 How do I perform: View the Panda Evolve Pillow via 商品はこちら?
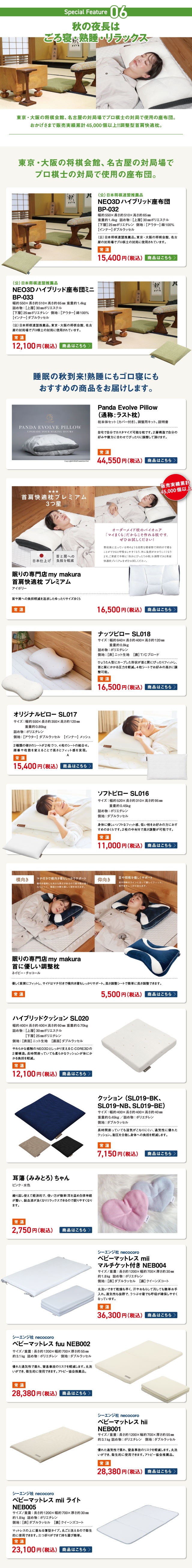click(x=161, y=460)
